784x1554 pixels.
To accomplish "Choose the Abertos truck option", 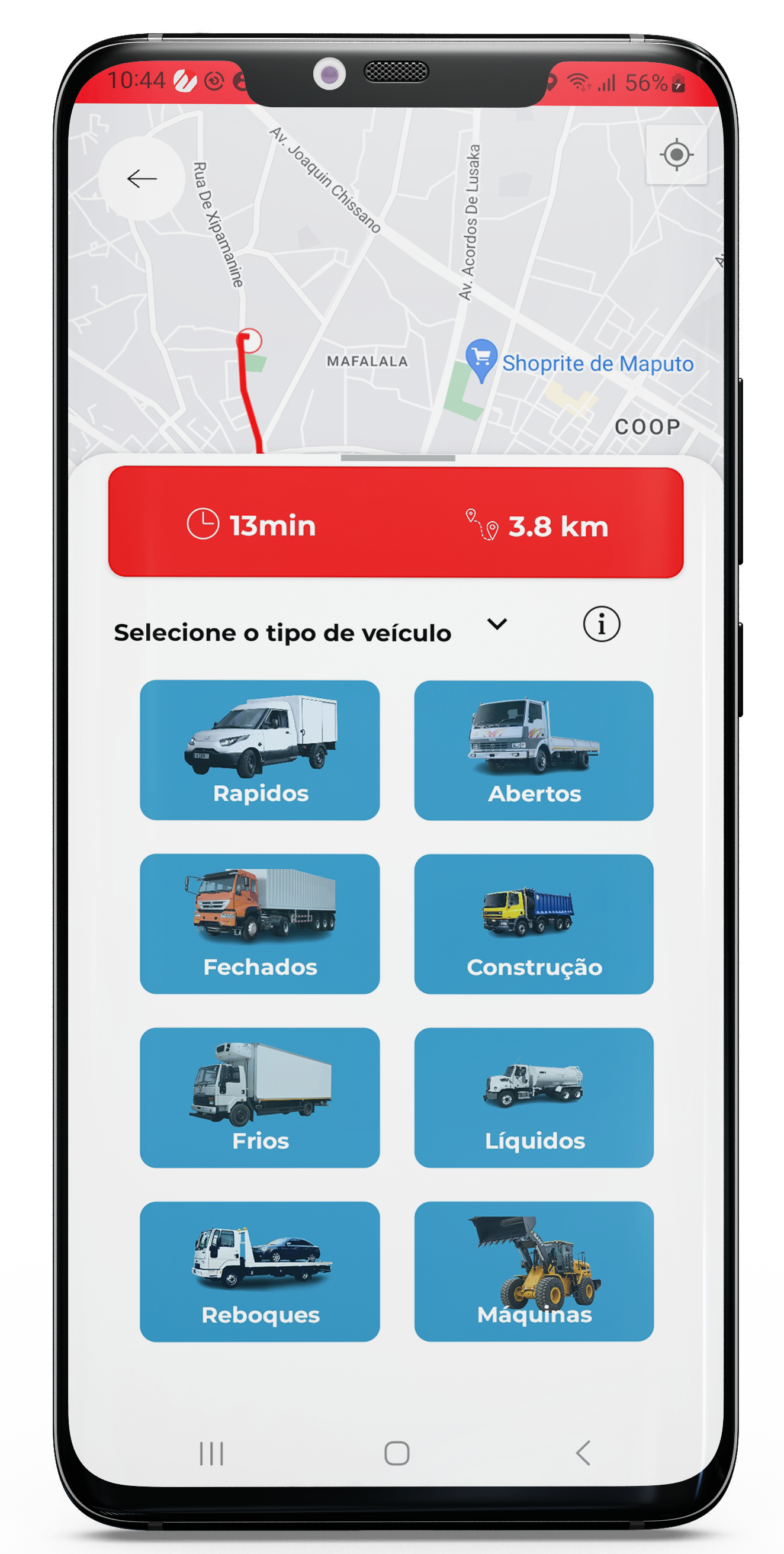I will point(534,750).
